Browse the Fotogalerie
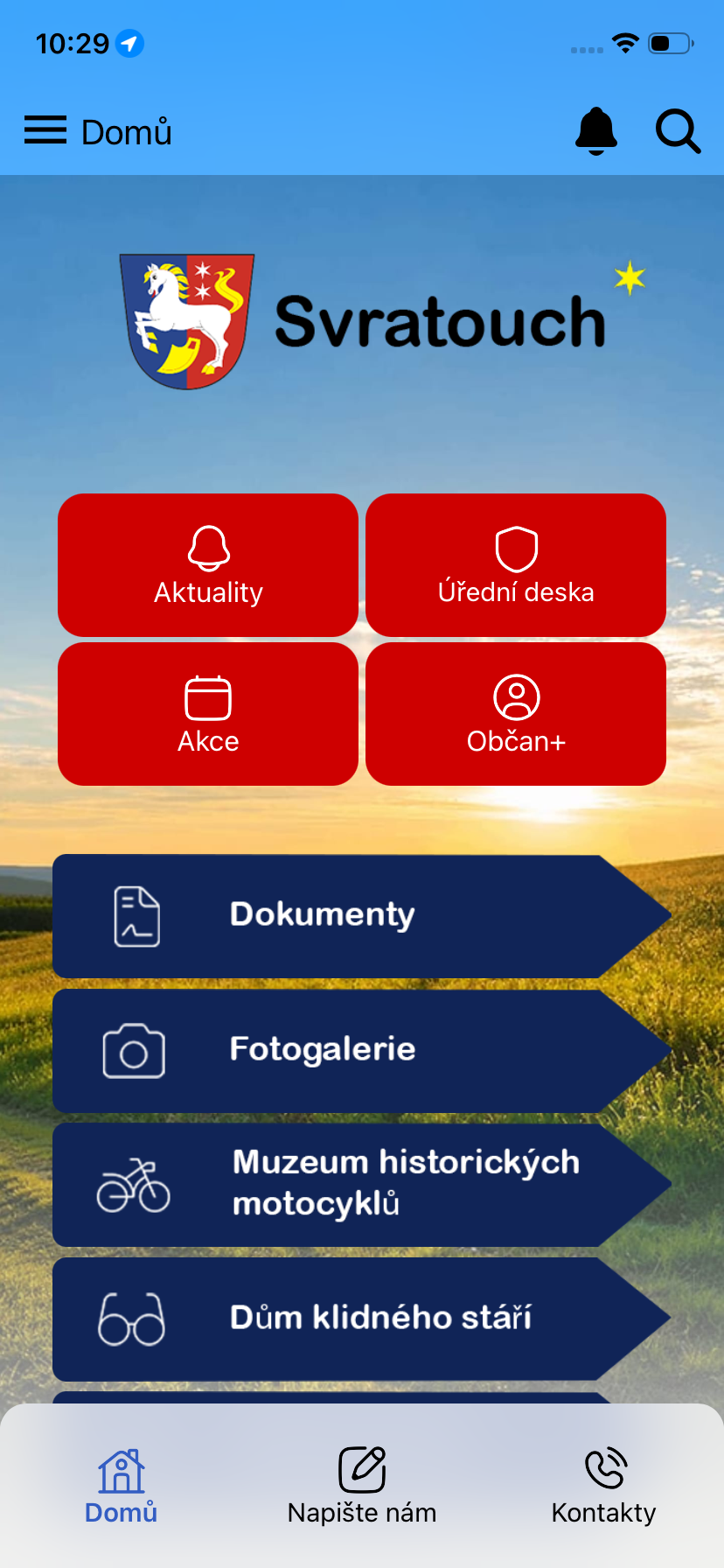The height and width of the screenshot is (1568, 724). point(362,1051)
